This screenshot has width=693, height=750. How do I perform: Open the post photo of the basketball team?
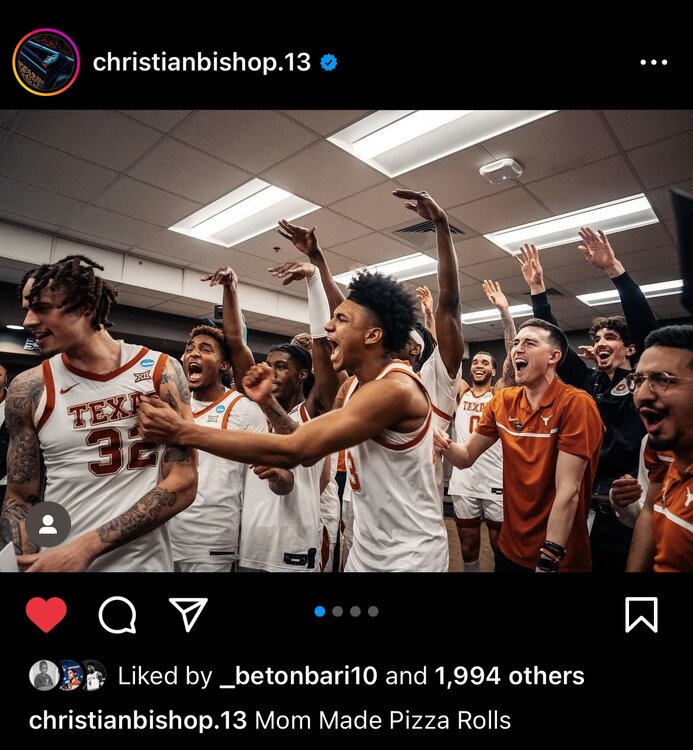pyautogui.click(x=346, y=340)
